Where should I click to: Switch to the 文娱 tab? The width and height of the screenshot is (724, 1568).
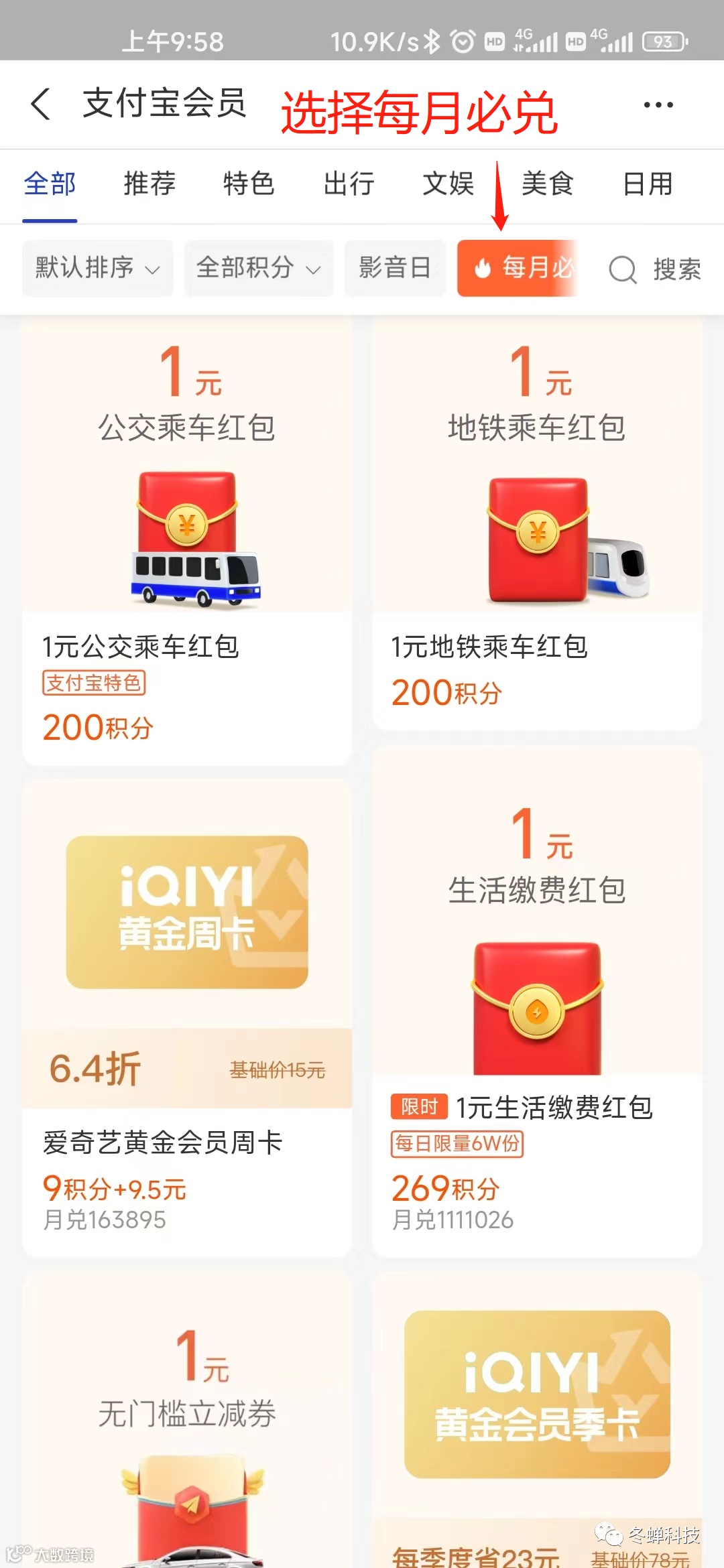click(x=448, y=184)
